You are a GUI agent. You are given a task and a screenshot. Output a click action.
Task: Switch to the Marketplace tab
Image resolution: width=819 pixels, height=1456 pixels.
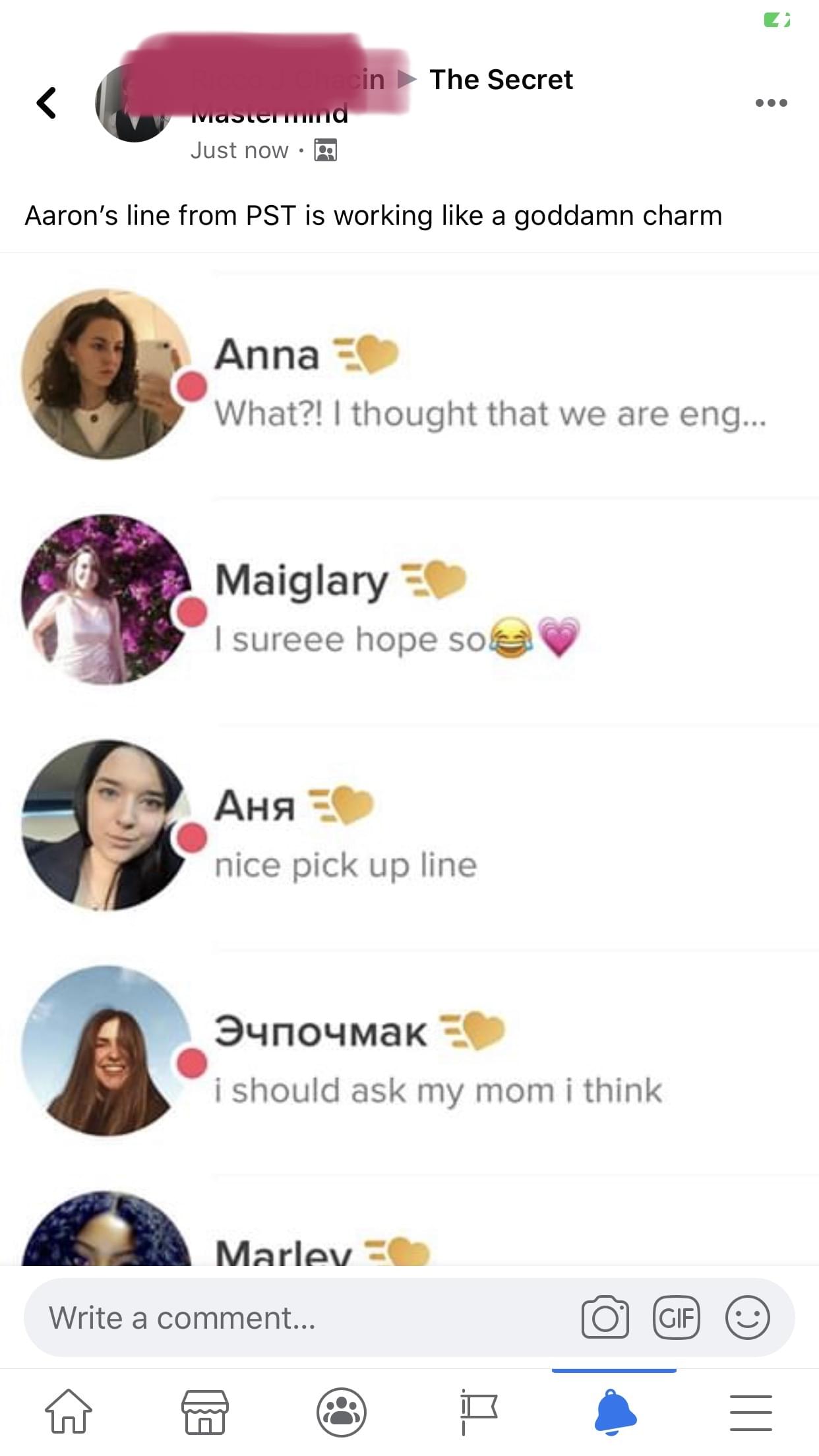205,1412
